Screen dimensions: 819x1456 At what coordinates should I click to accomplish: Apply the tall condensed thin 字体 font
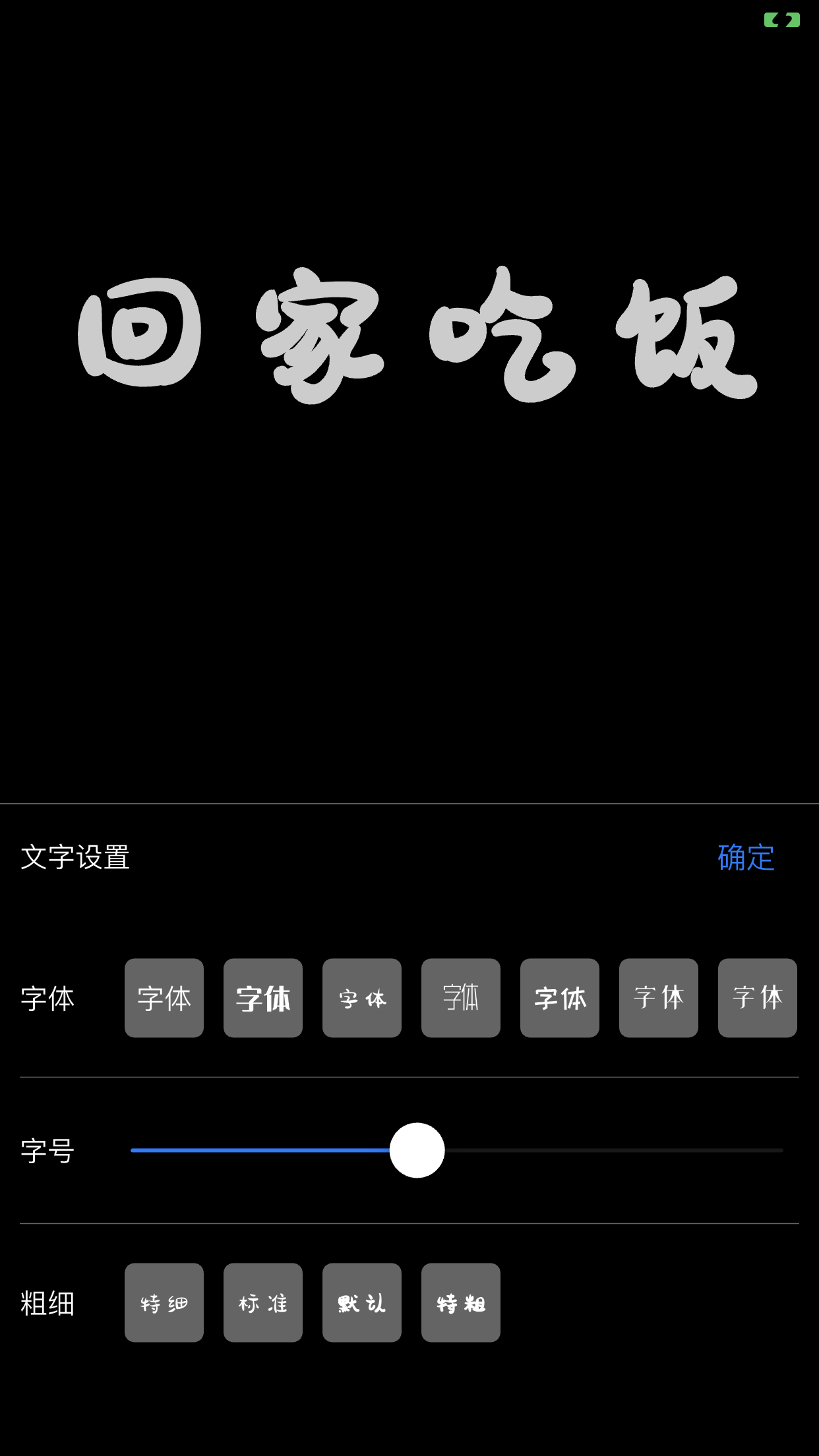point(461,998)
